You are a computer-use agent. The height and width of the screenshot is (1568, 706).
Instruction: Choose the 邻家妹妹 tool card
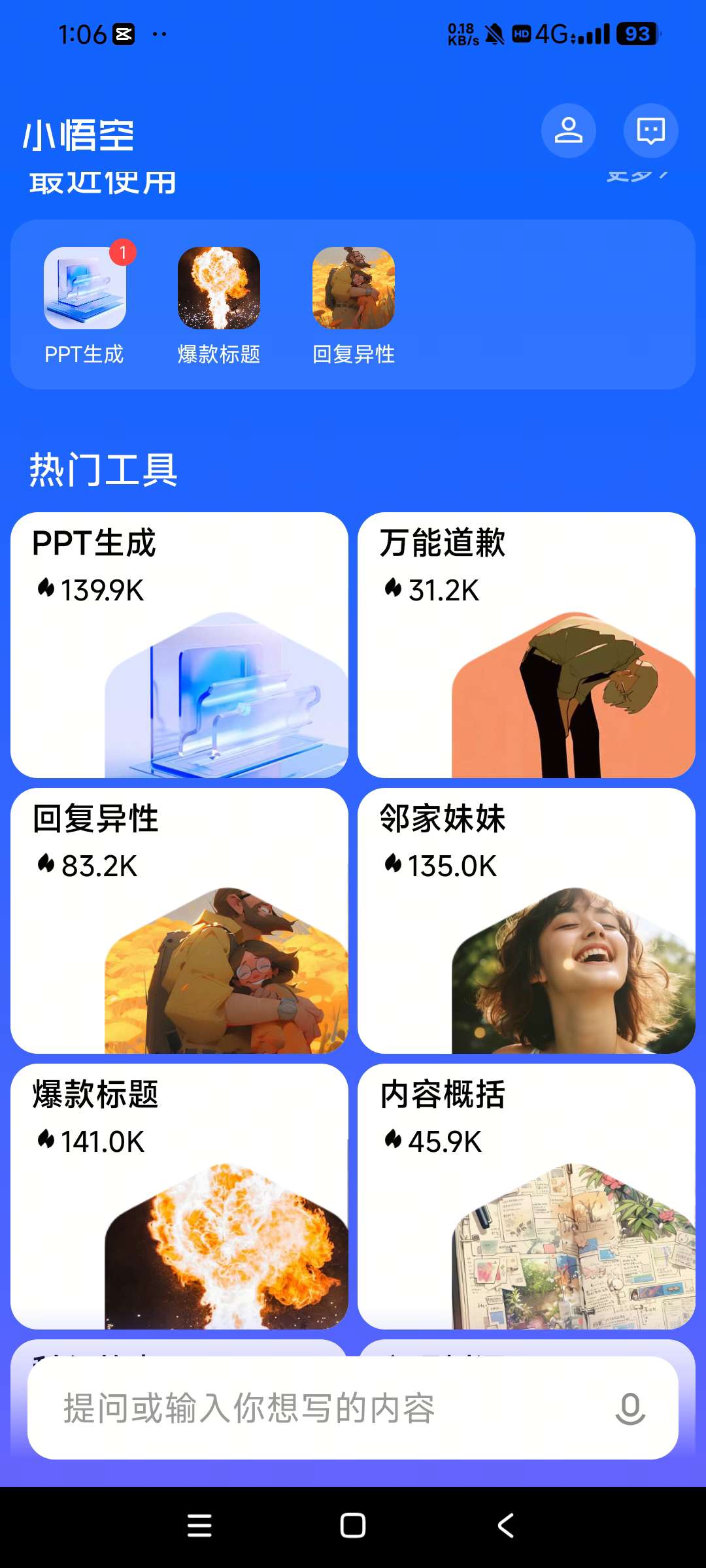tap(526, 921)
